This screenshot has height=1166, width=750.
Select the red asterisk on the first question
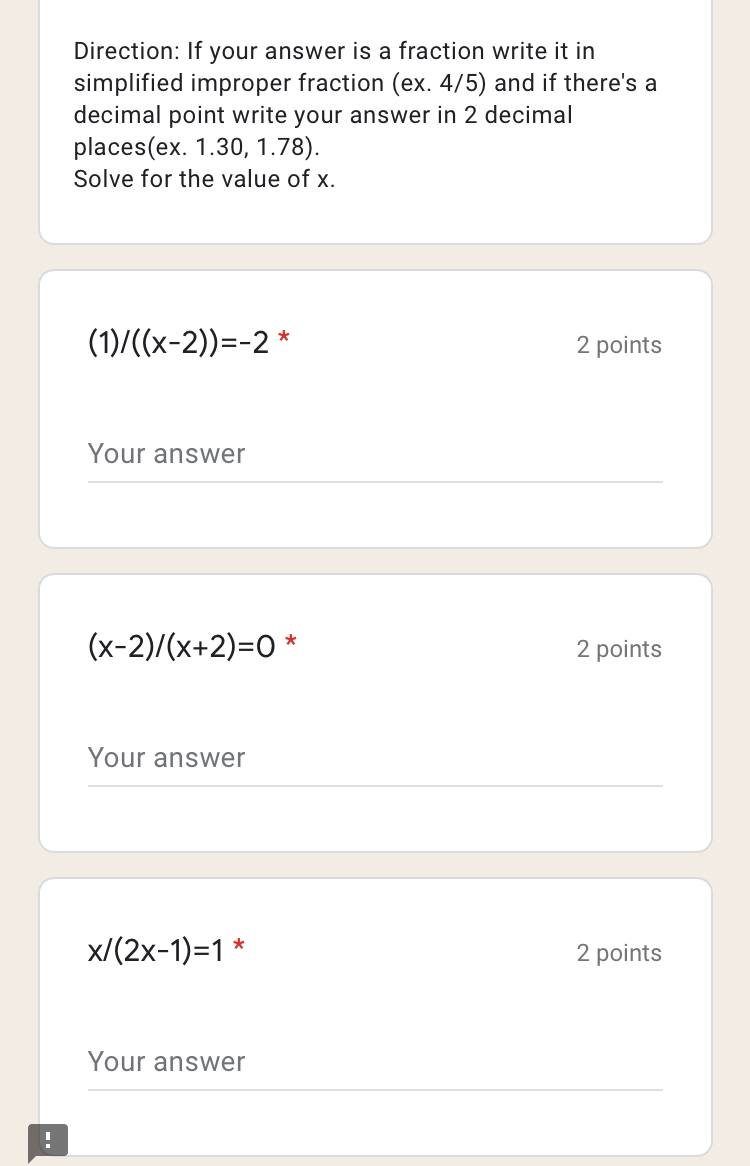coord(283,339)
